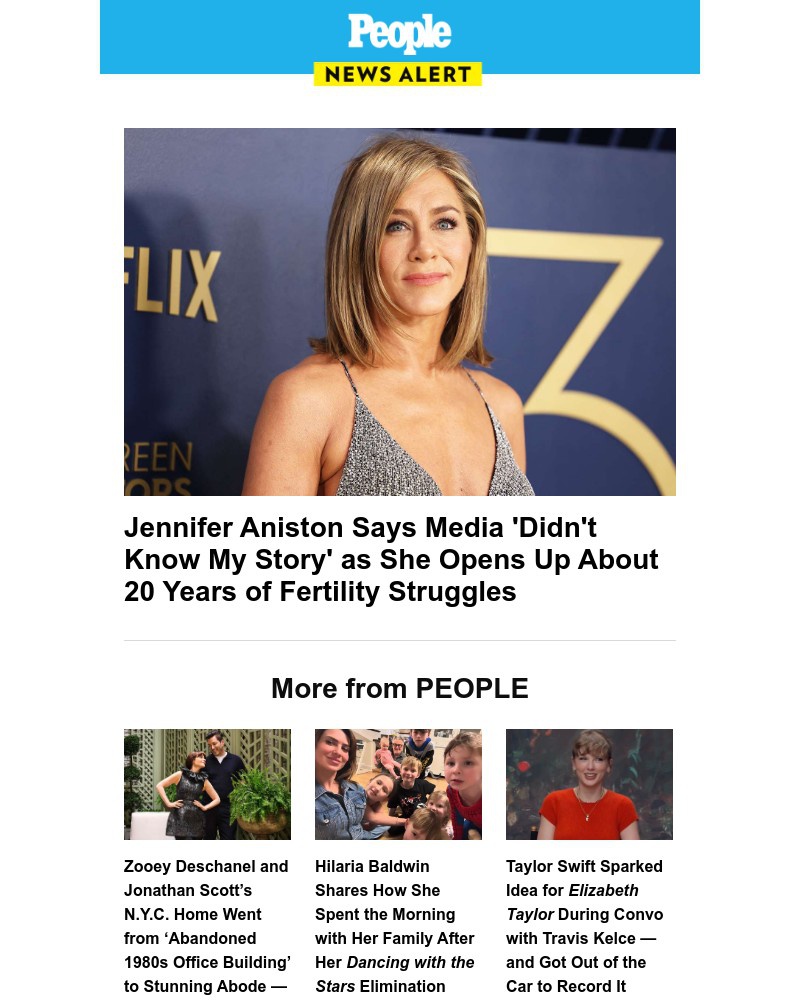This screenshot has height=1000, width=800.
Task: Open the Hilaria Baldwin family photo
Action: 398,784
